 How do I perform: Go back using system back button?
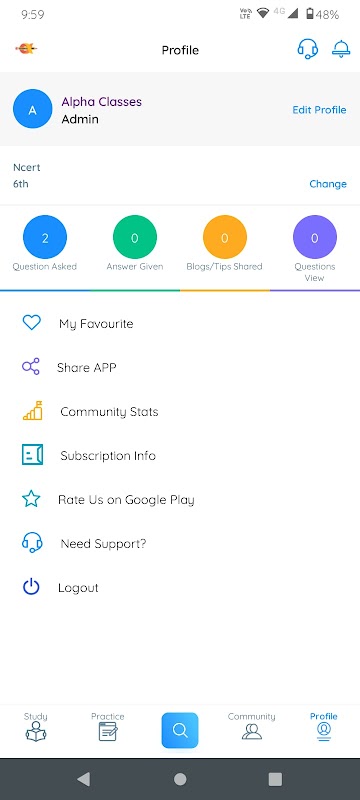click(84, 779)
